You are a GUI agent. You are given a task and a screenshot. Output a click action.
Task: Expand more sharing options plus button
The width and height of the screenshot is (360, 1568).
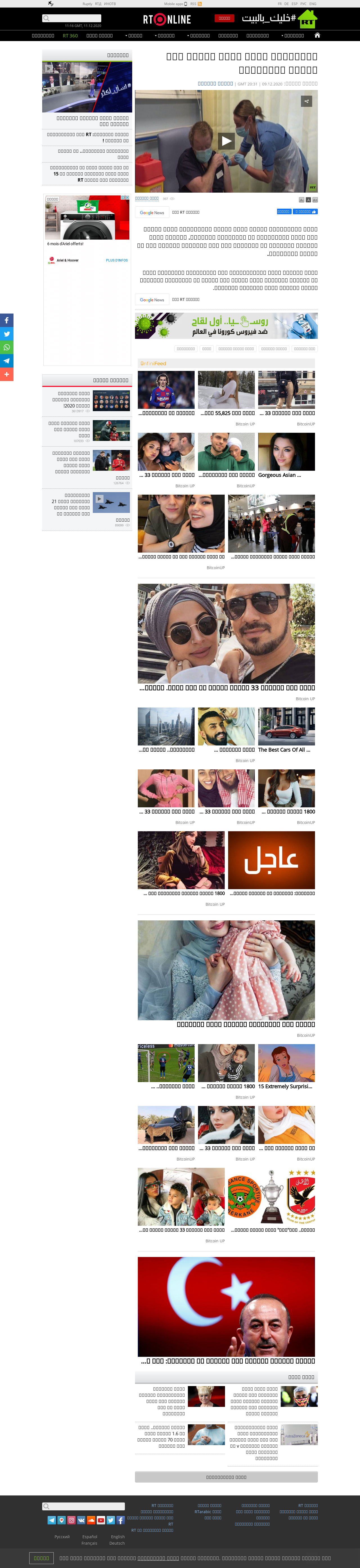[x=7, y=374]
